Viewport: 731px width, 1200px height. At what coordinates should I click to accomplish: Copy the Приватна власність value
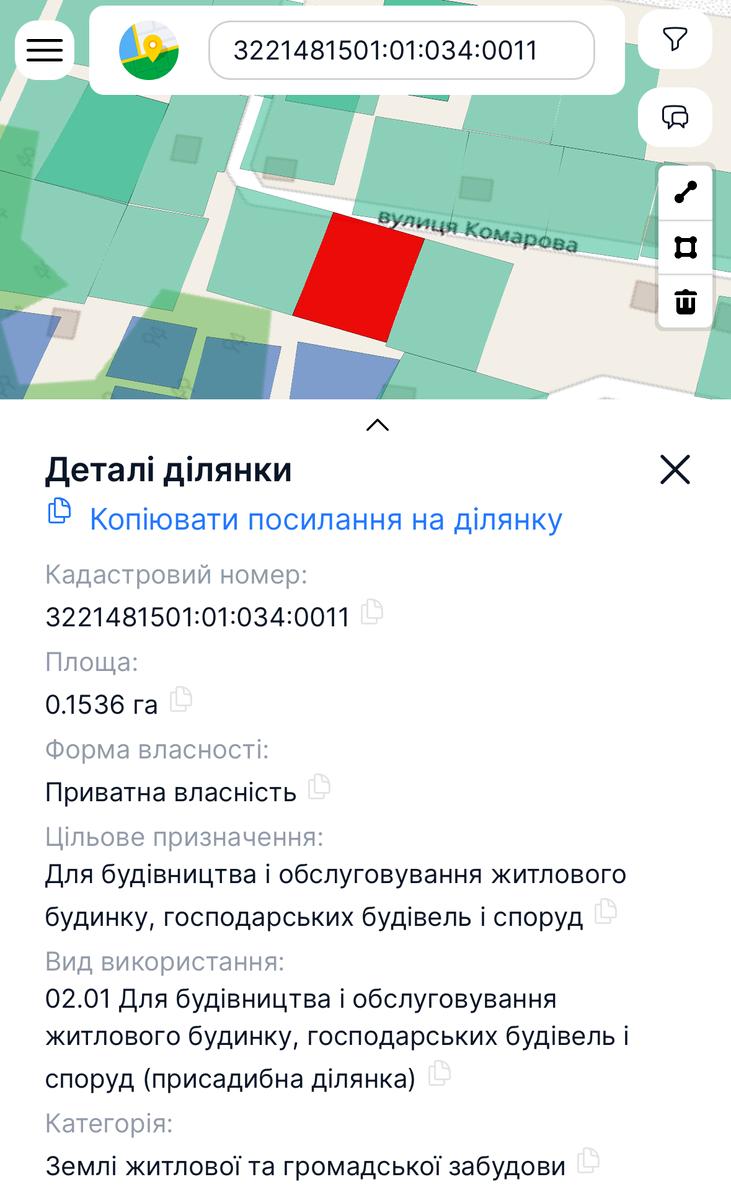[319, 787]
